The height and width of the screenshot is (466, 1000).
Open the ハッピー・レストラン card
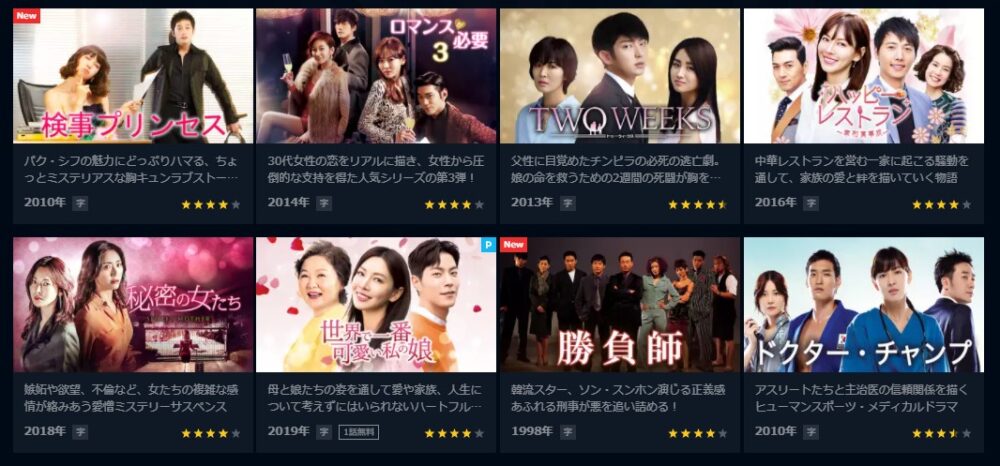click(863, 77)
